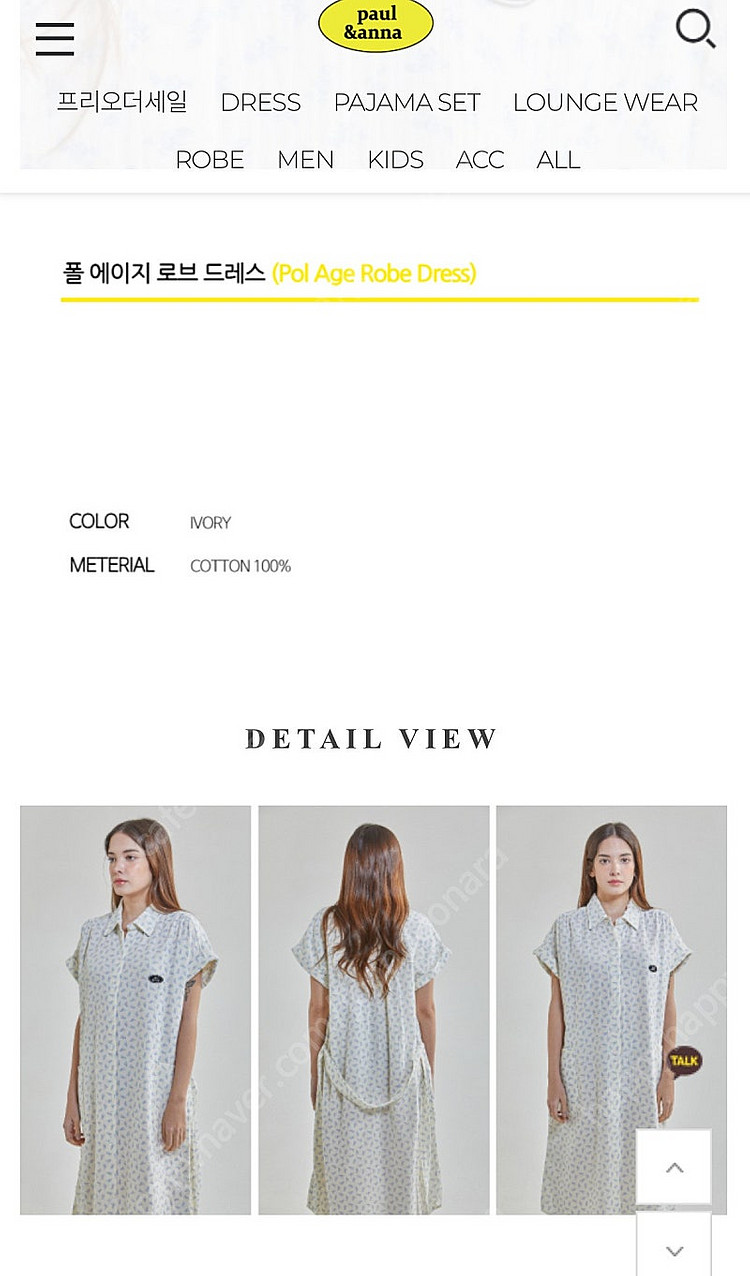Show ALL products

pyautogui.click(x=558, y=160)
